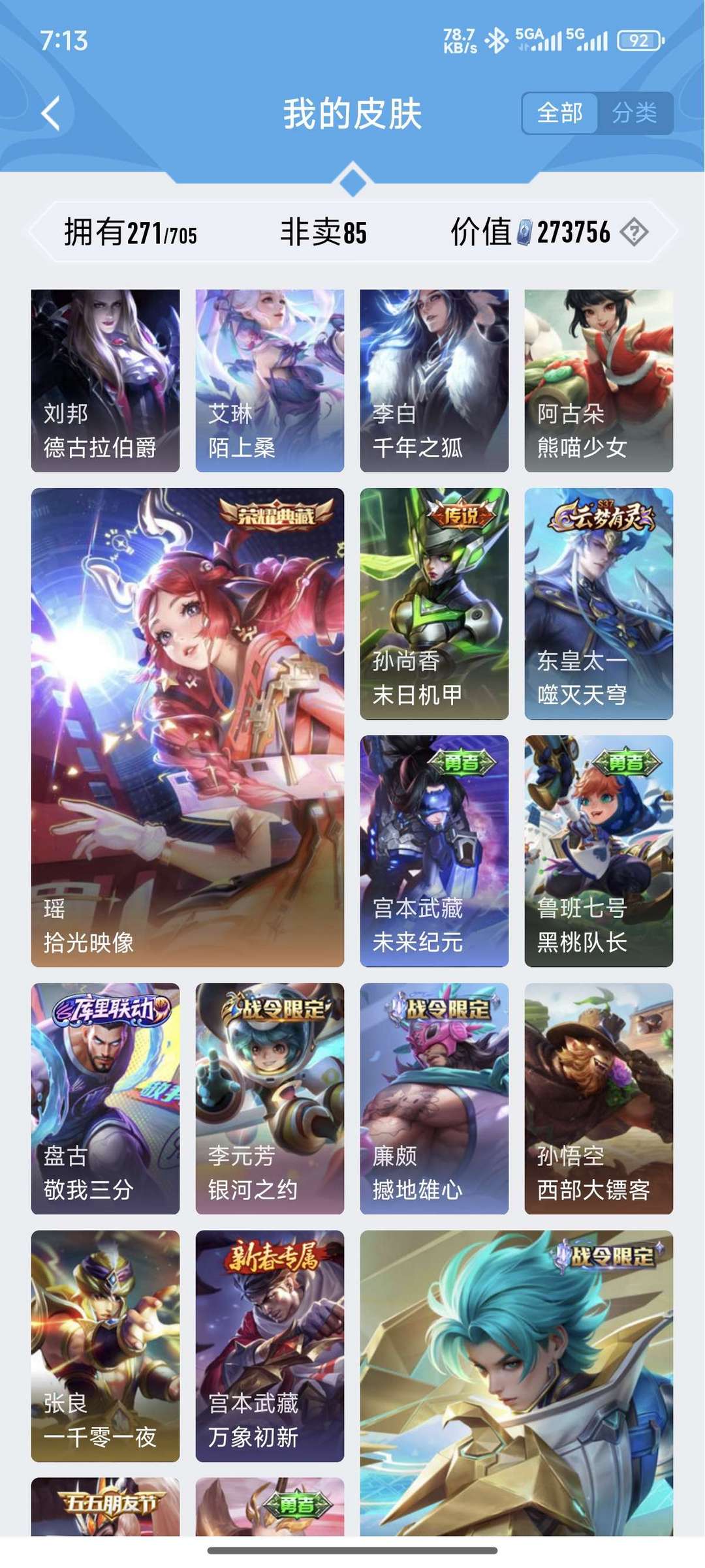705x1568 pixels.
Task: View 鲁班七号 黑桃队长 skin
Action: pos(599,851)
